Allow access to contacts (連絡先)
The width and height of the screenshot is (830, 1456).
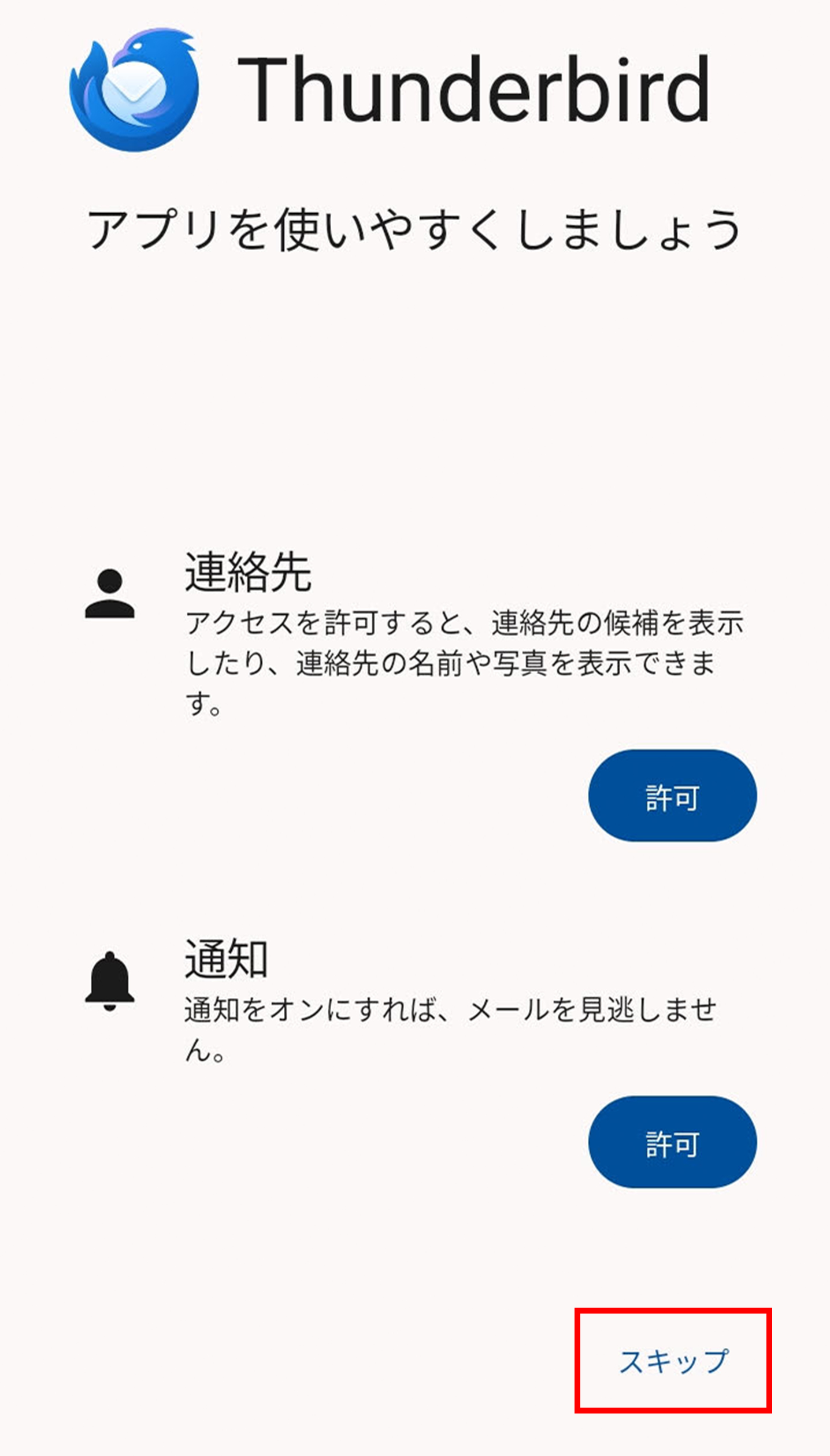pos(672,796)
